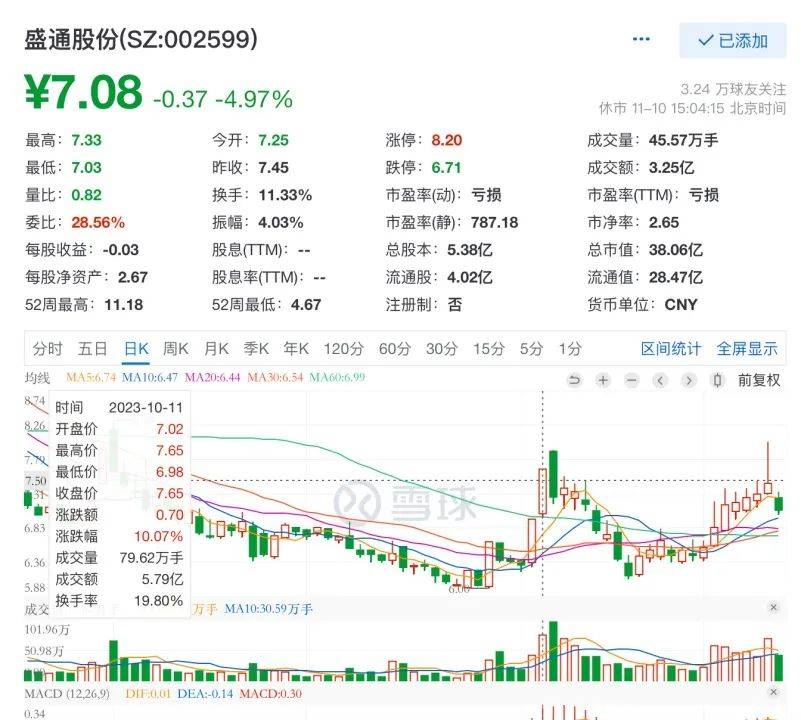Show the 60分 interval chart
The width and height of the screenshot is (801, 720).
click(394, 349)
